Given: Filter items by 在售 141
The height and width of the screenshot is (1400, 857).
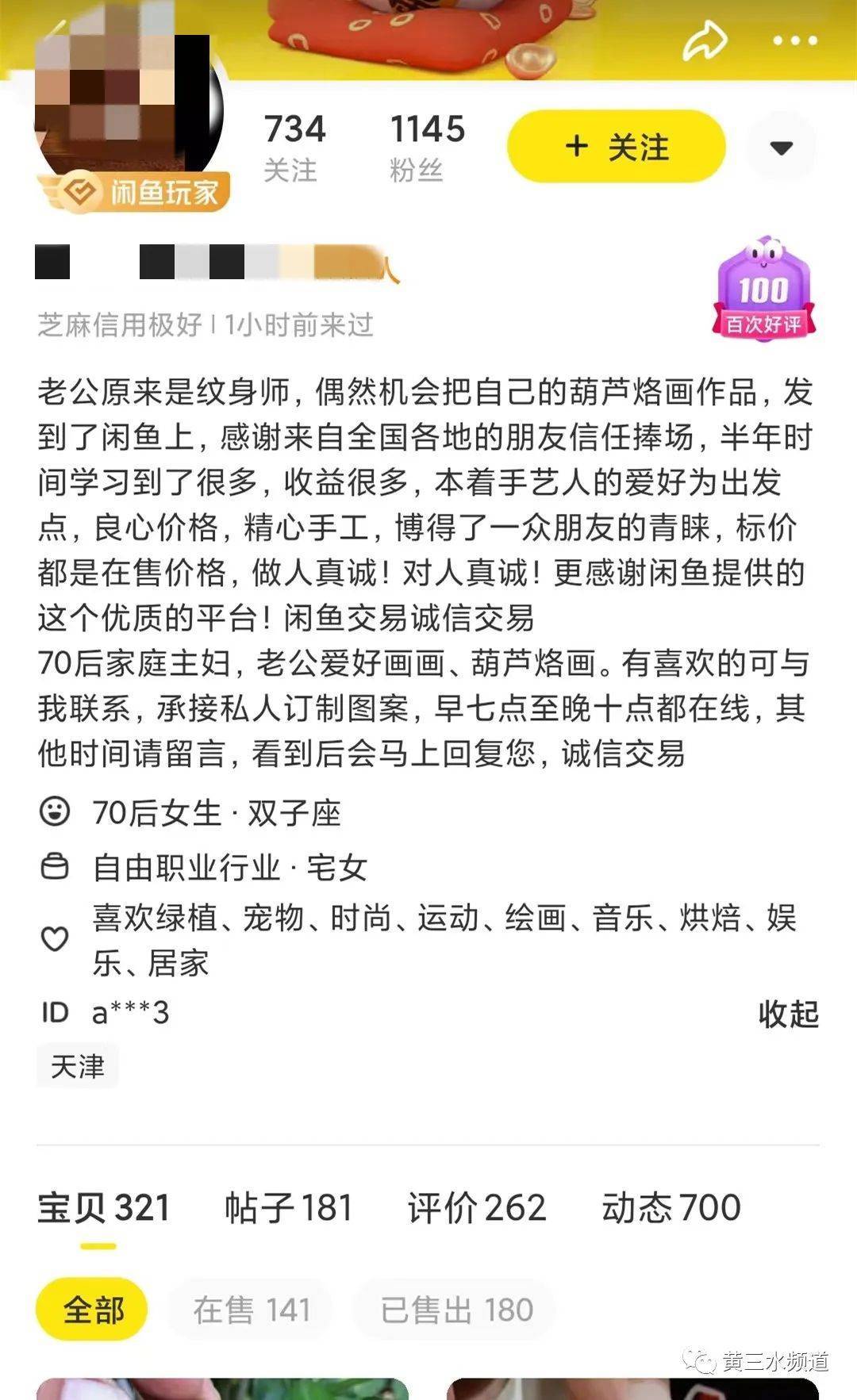Looking at the screenshot, I should [252, 1310].
